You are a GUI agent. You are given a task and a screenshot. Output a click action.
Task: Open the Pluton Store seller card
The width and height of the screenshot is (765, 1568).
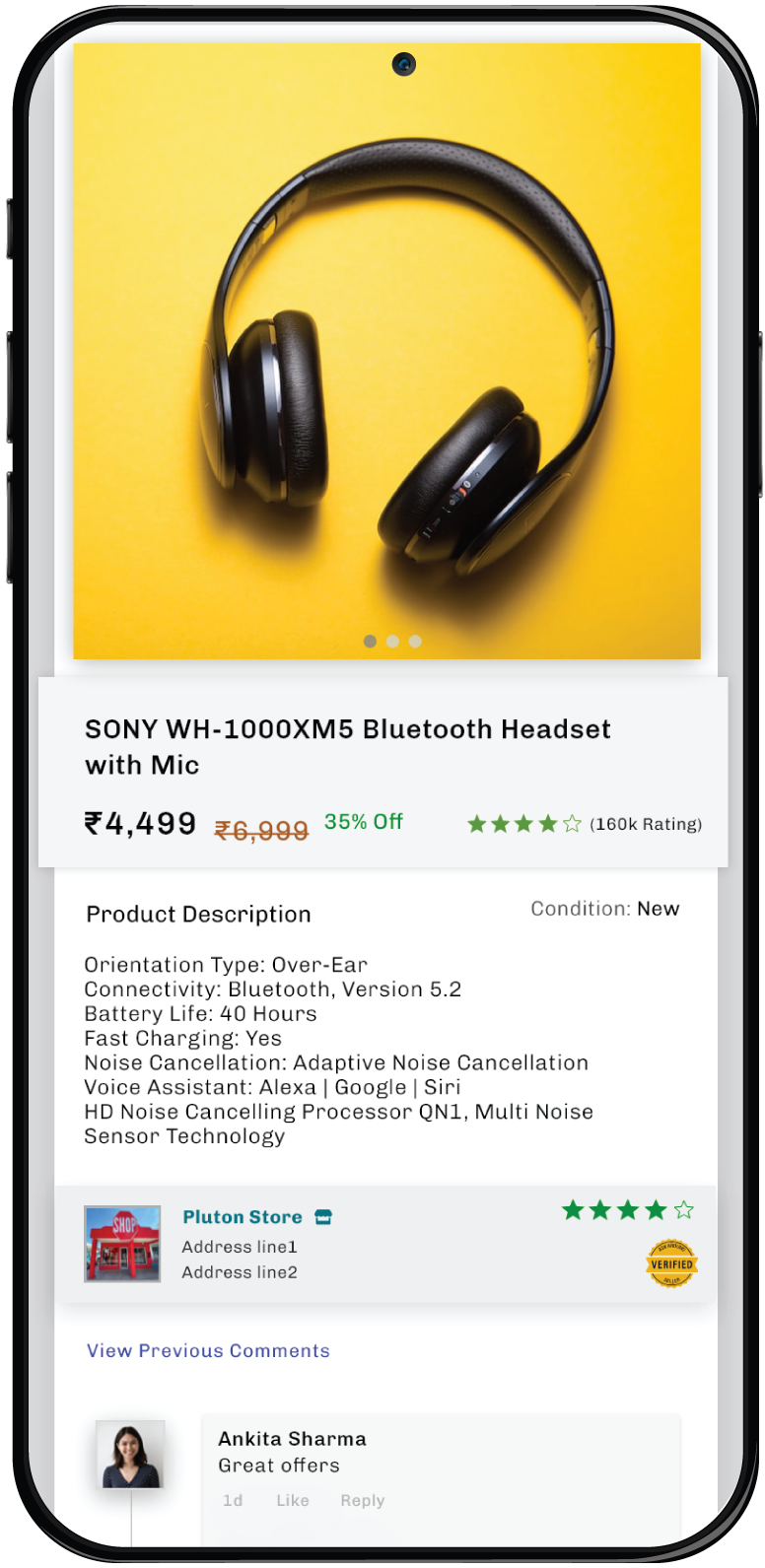tap(385, 1244)
